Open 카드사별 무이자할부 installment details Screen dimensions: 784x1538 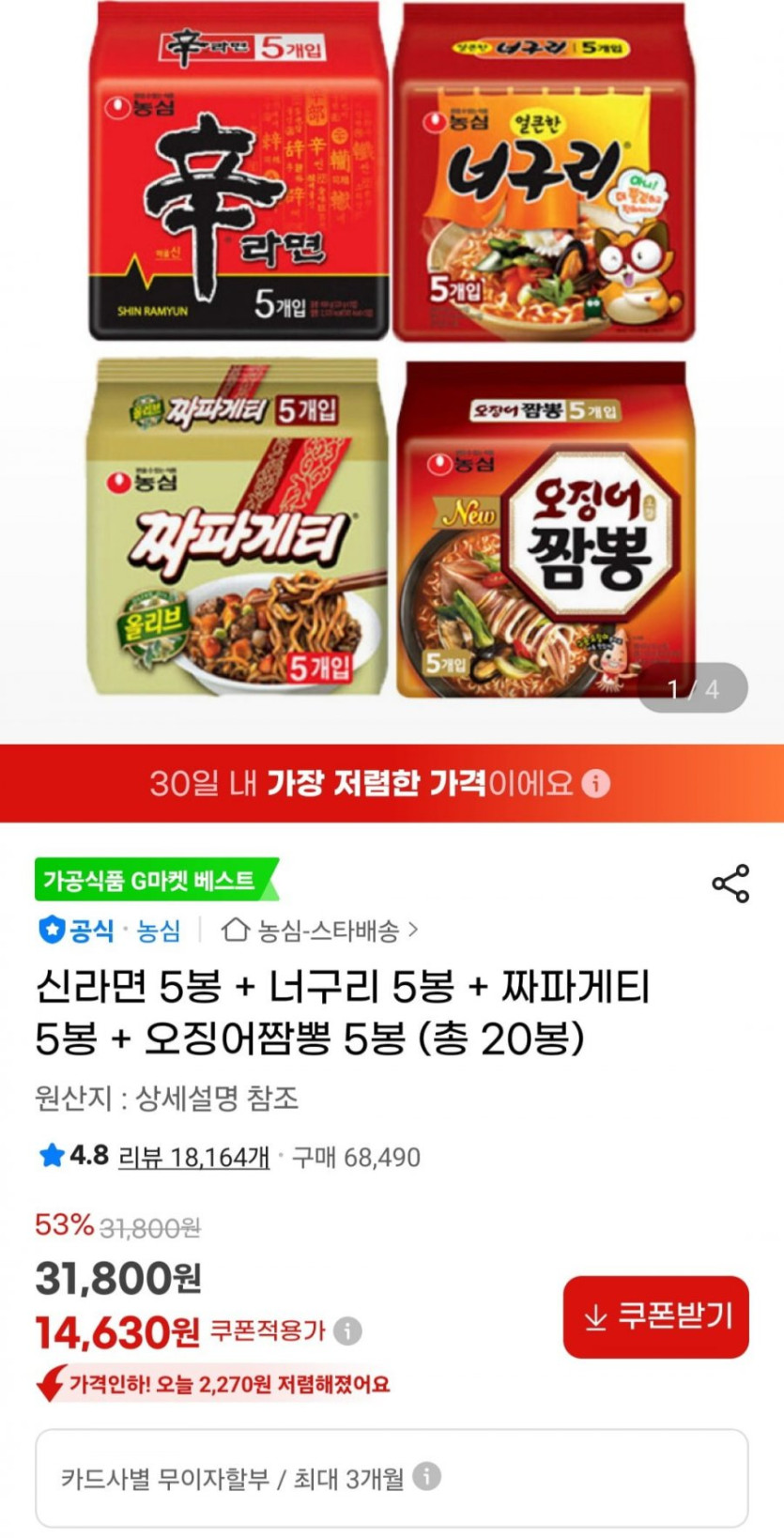click(392, 1478)
